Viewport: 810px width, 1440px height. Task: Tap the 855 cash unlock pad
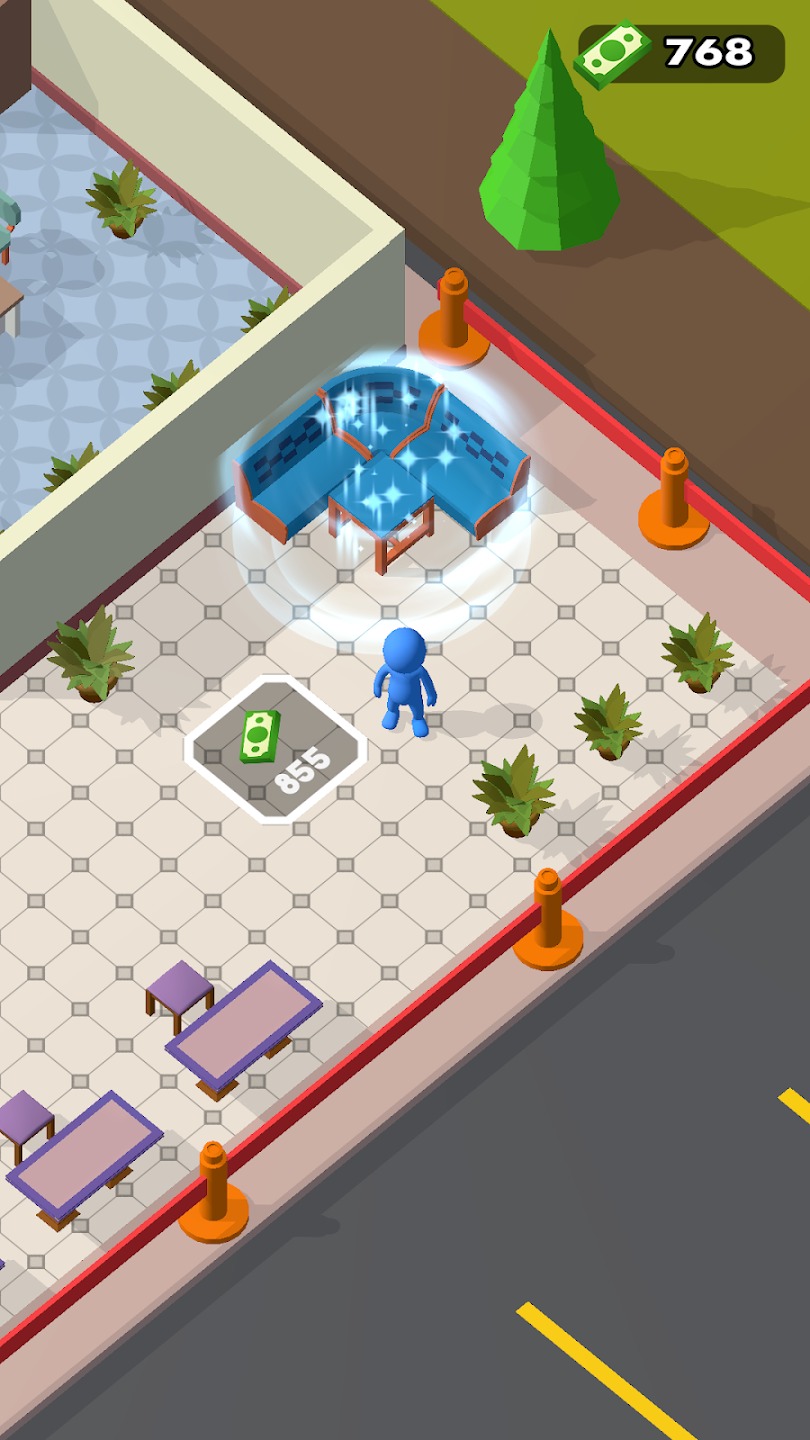(x=275, y=750)
